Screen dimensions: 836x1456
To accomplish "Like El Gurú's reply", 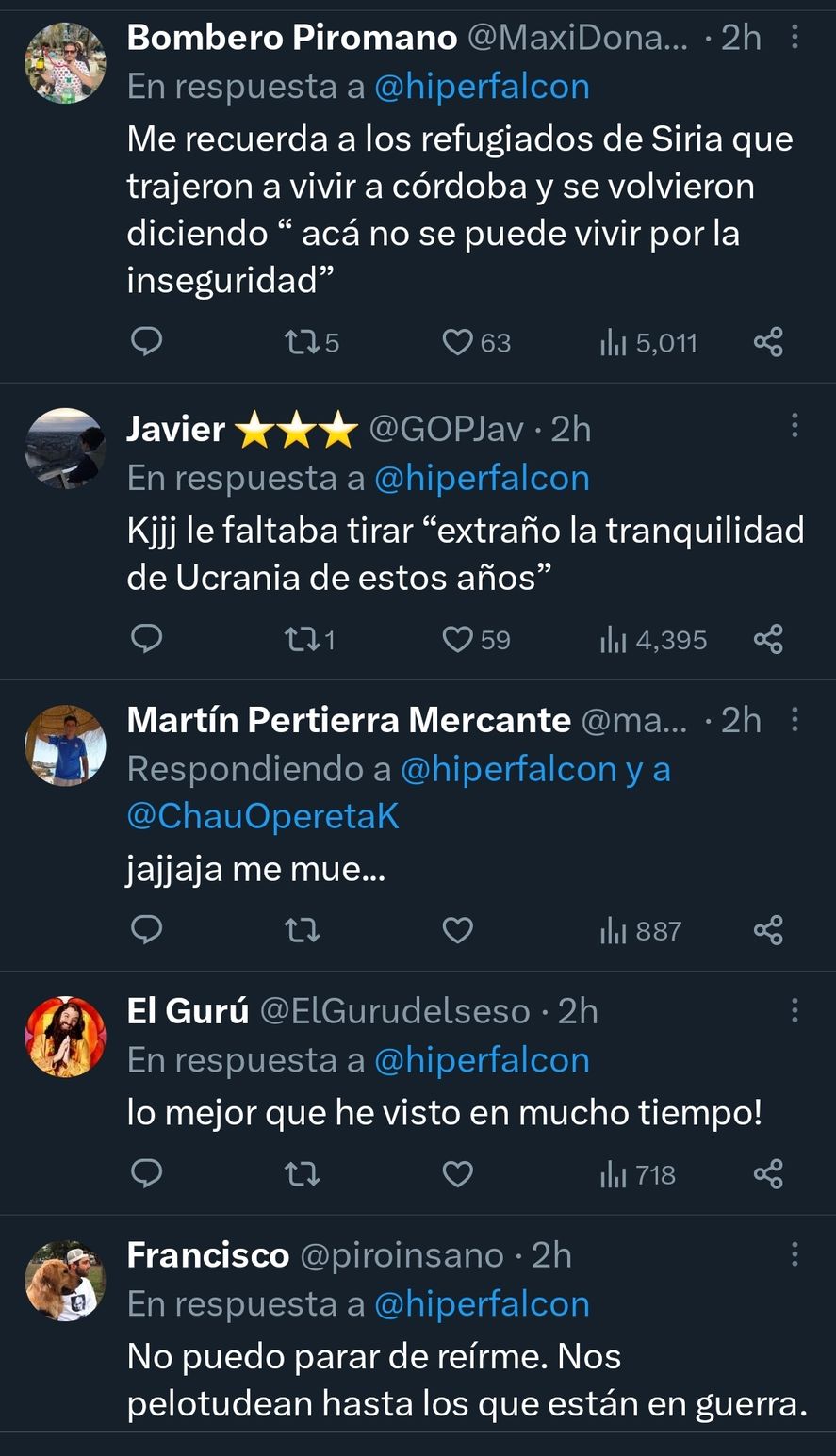I will (x=457, y=1174).
